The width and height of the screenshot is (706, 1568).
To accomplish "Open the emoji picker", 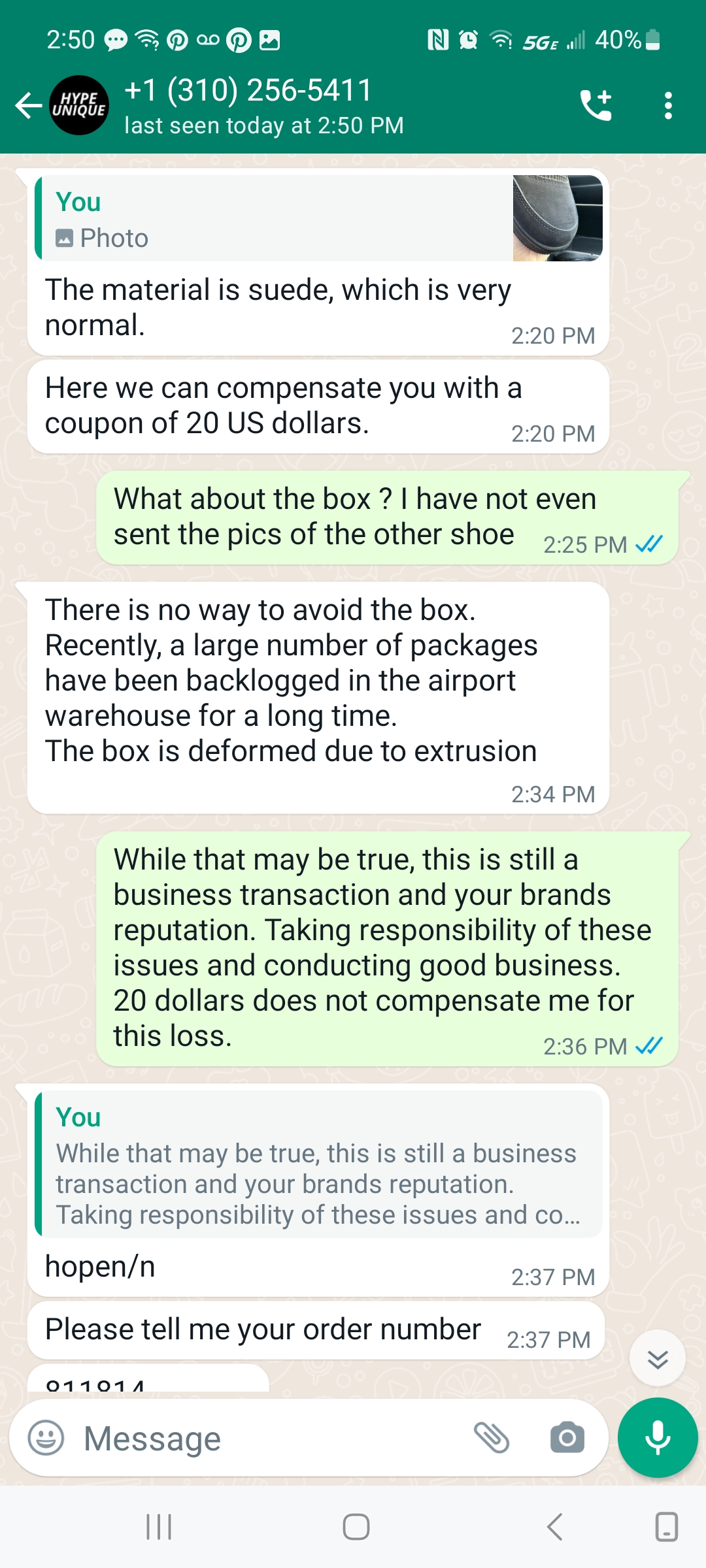I will tap(46, 1438).
